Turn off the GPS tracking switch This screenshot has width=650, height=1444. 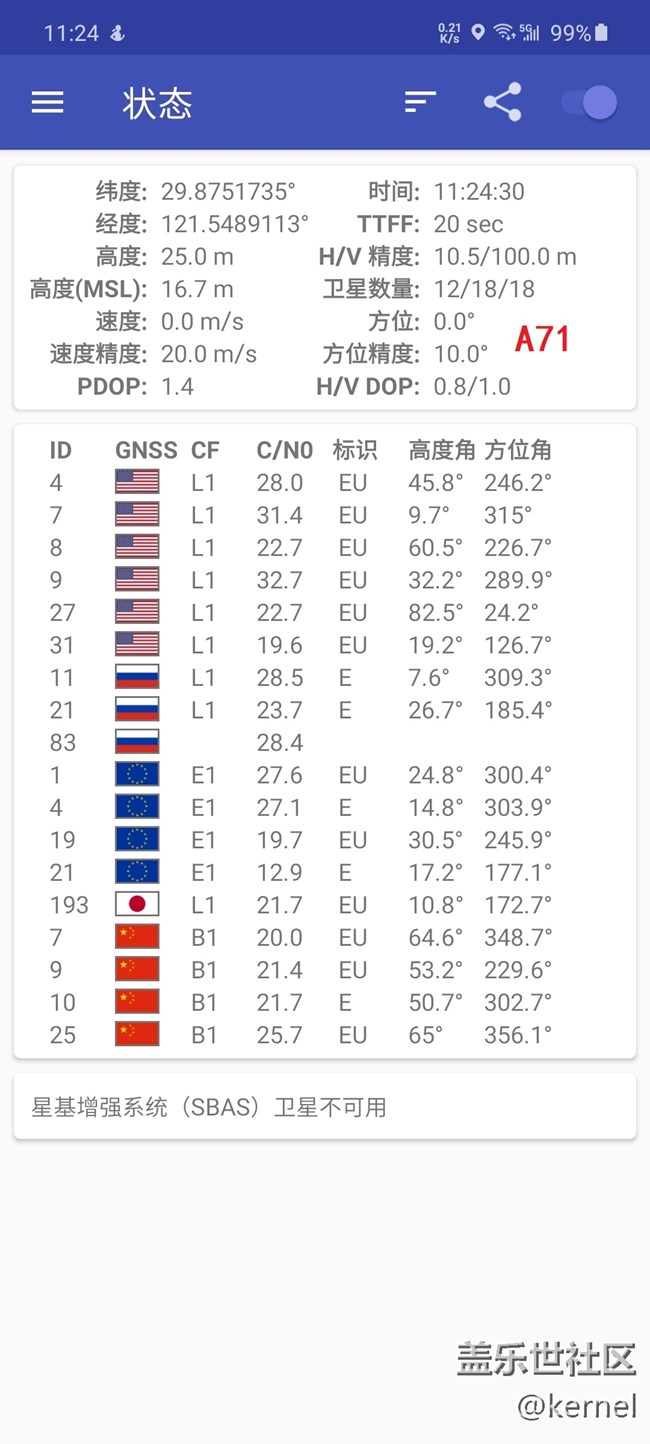[x=589, y=102]
